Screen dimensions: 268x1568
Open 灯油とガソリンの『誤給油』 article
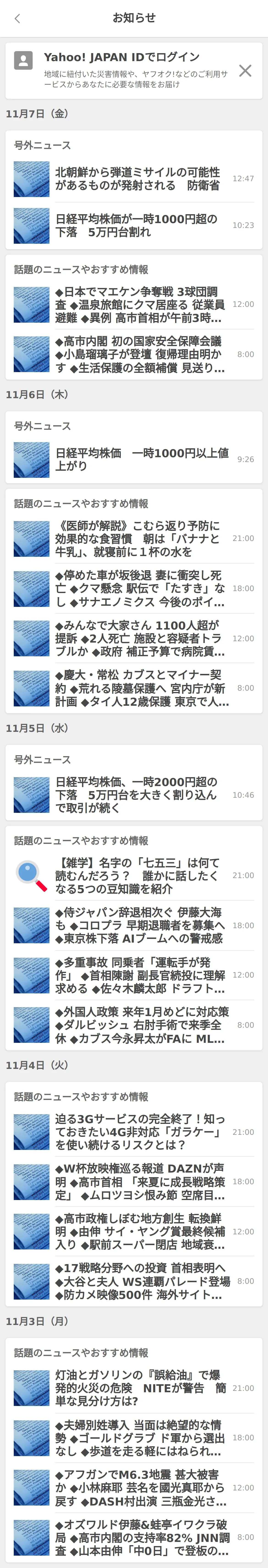point(140,1388)
